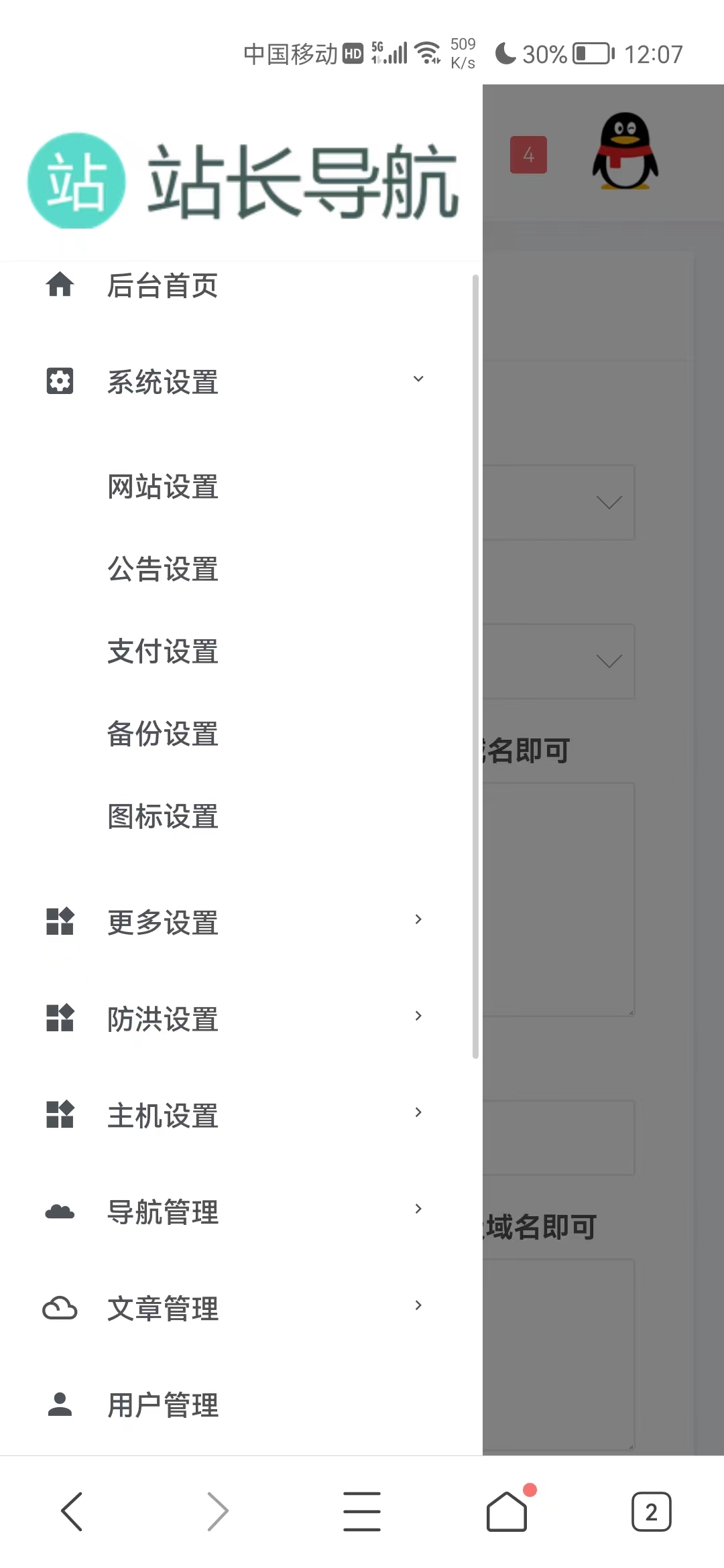This screenshot has width=724, height=1568.
Task: Open 备份设置
Action: click(163, 734)
